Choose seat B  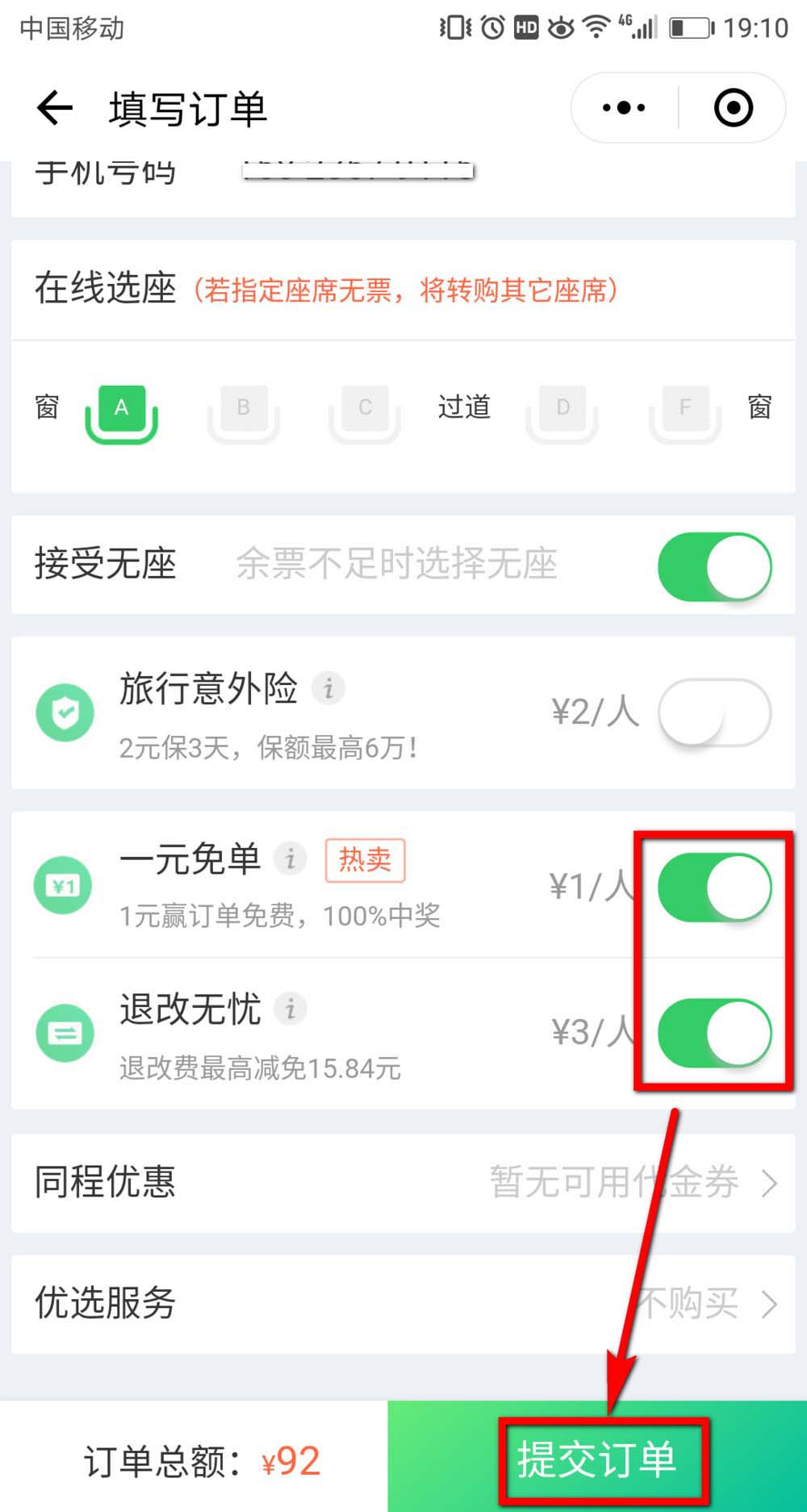(243, 412)
